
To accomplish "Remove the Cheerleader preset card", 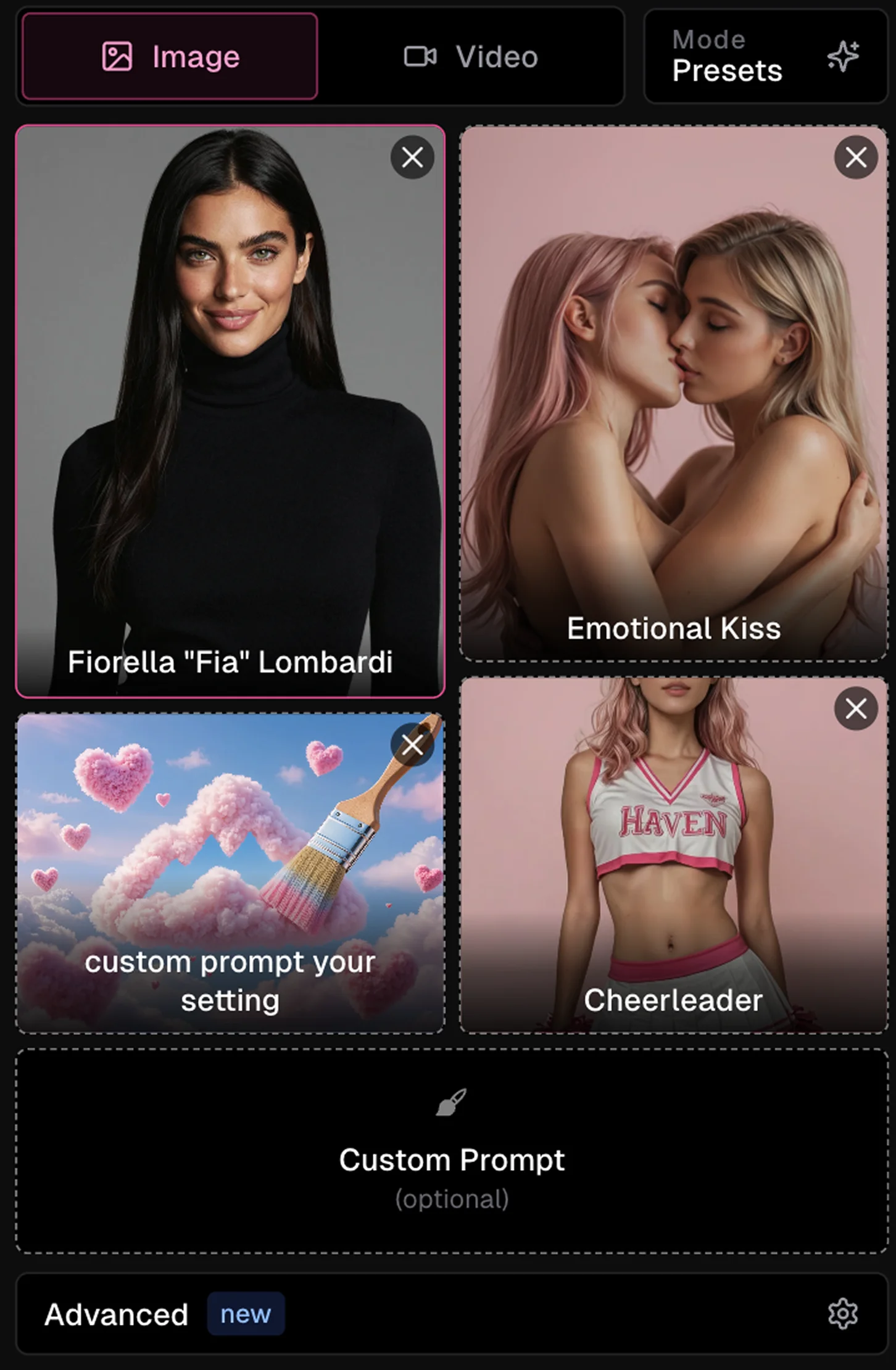I will click(x=855, y=708).
